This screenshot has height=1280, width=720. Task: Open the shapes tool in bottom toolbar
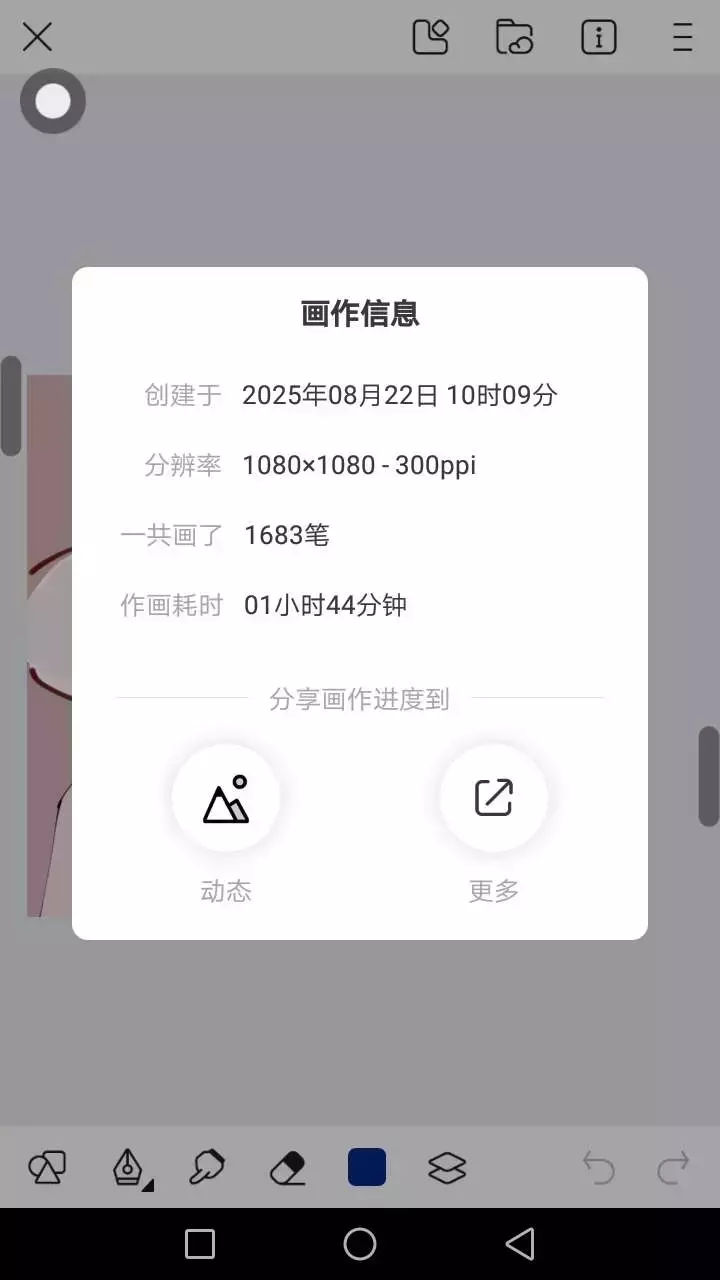coord(47,1167)
